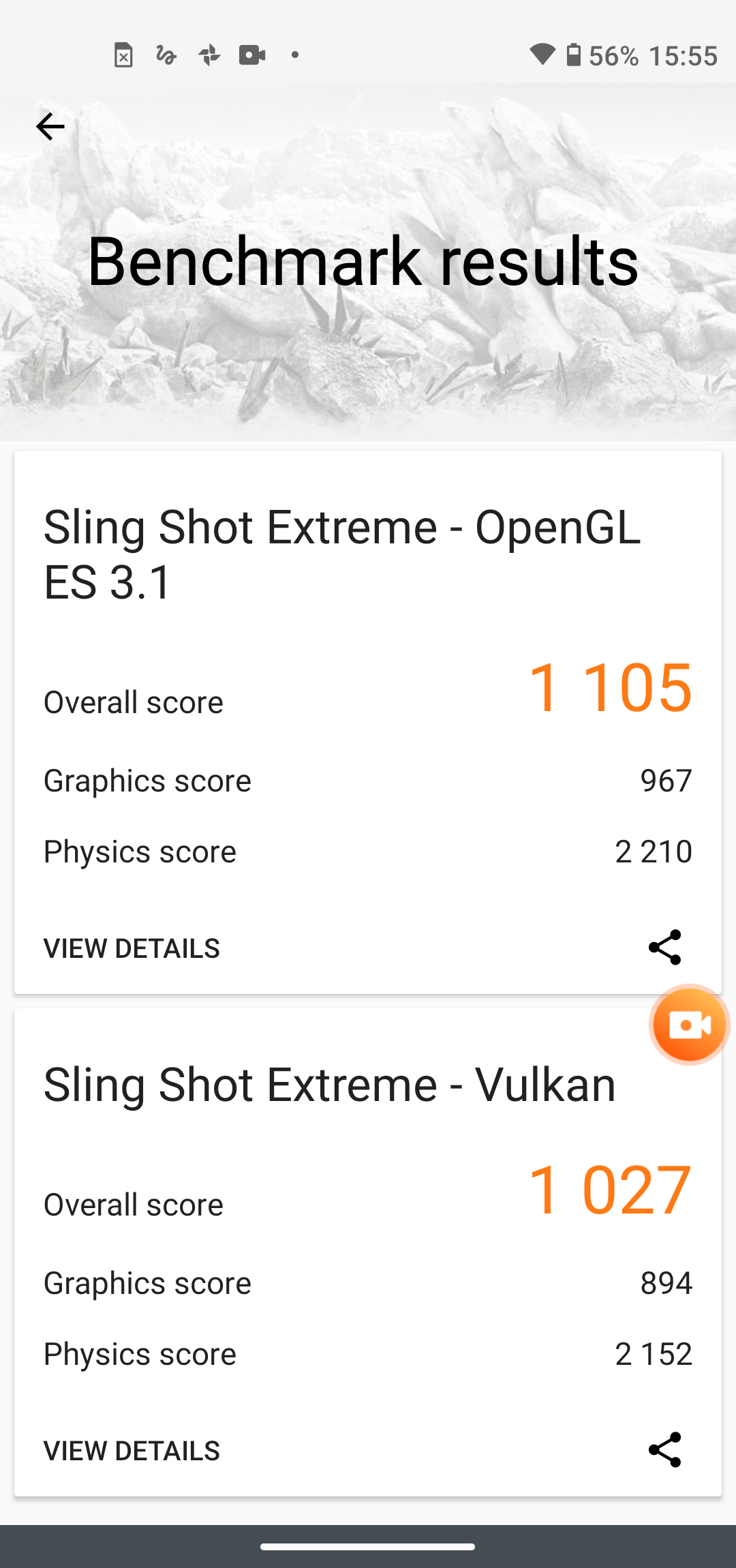View details of OpenGL ES 3.1 result

[132, 948]
